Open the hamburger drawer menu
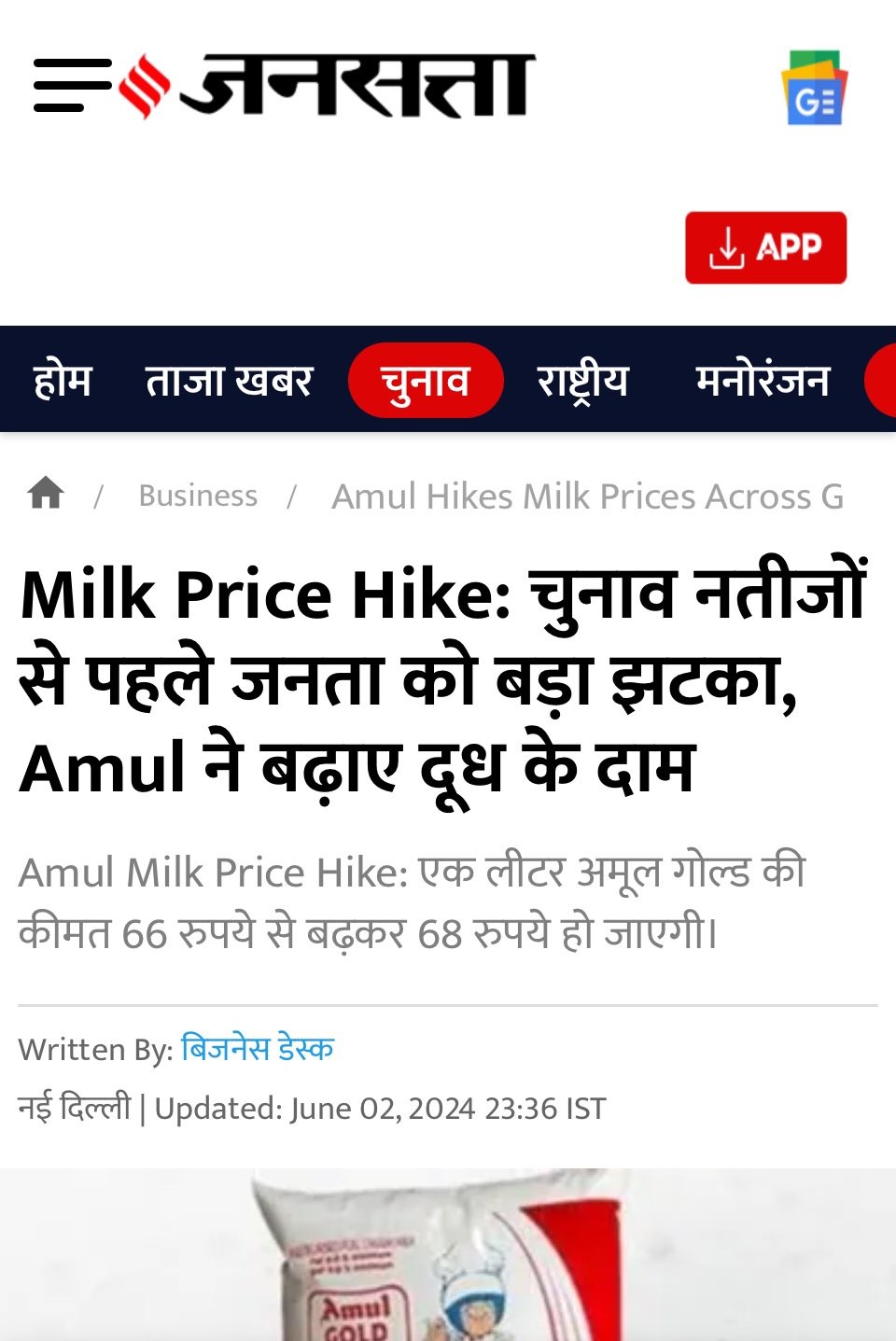Screen dimensions: 896x1341 (x=72, y=86)
